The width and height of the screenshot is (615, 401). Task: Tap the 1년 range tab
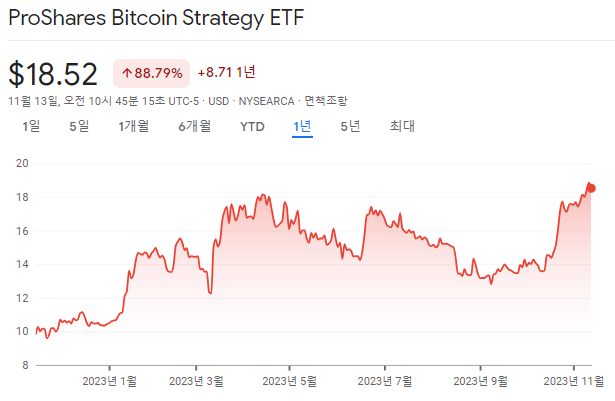point(302,126)
